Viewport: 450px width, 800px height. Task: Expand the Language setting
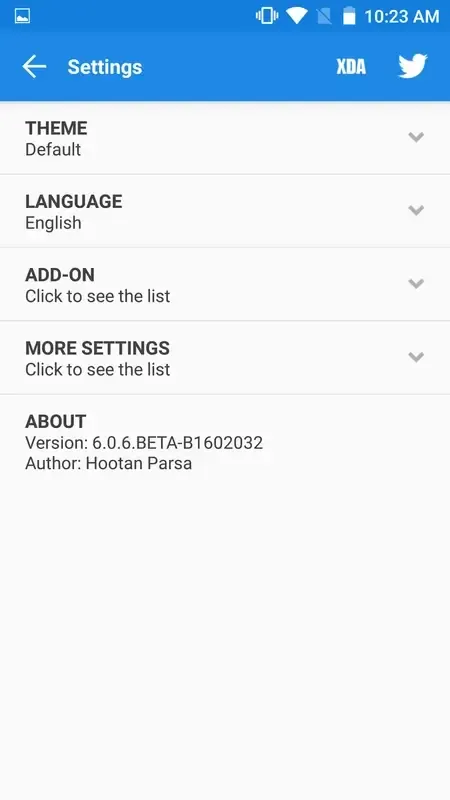(225, 211)
